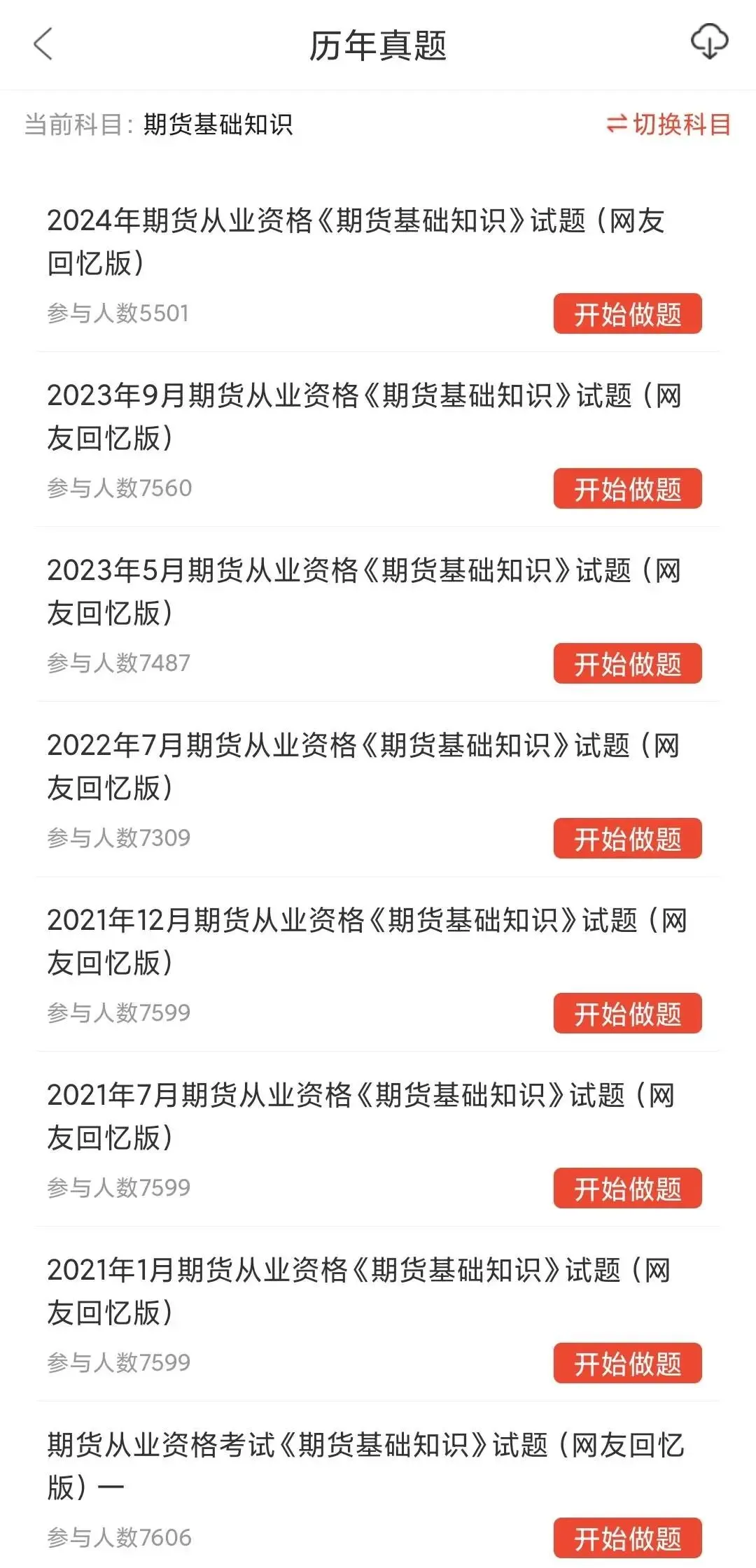Open the 2022年7月期货从业资格 试题 row

363,766
